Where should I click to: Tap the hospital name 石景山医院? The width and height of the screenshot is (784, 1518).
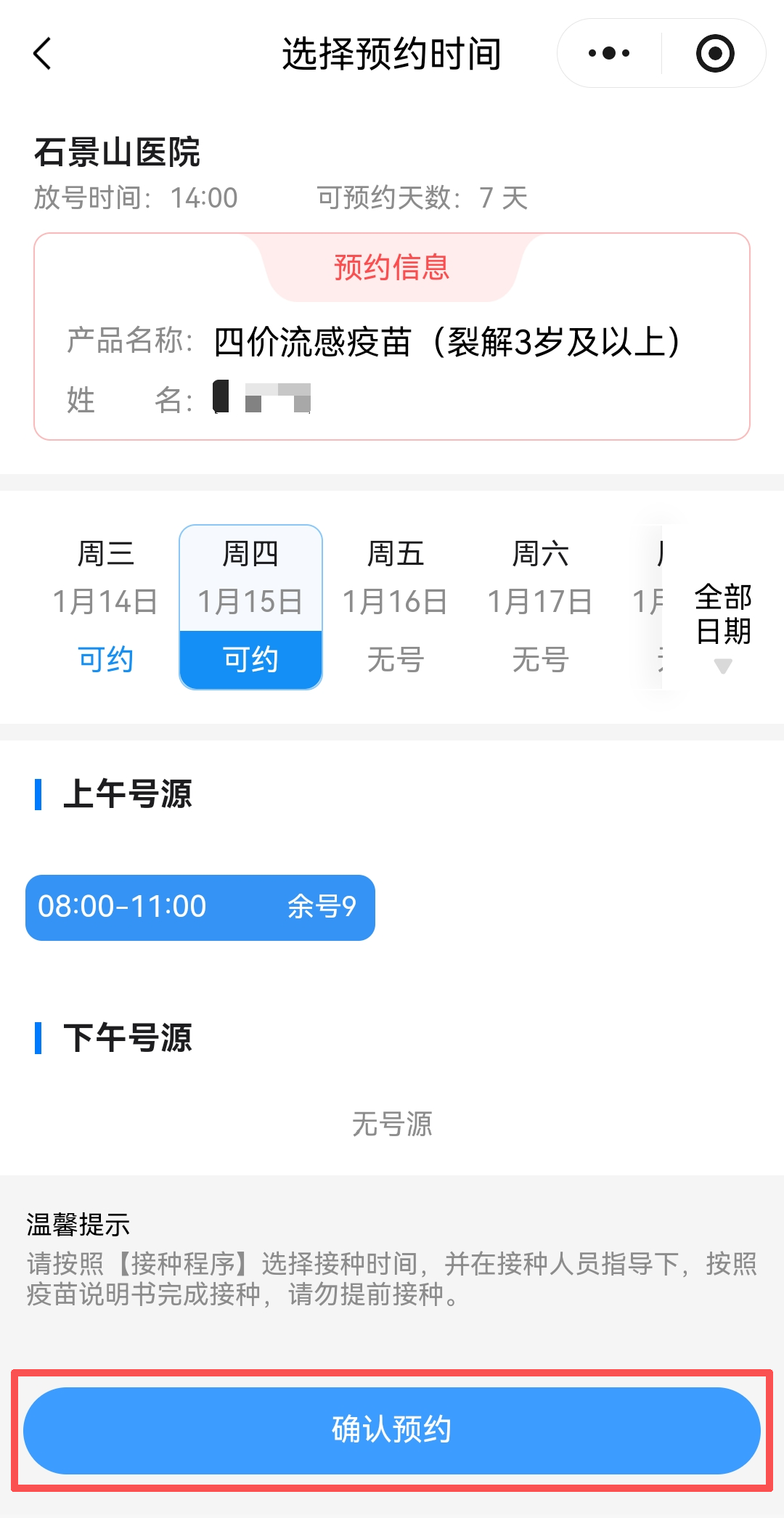(x=120, y=152)
